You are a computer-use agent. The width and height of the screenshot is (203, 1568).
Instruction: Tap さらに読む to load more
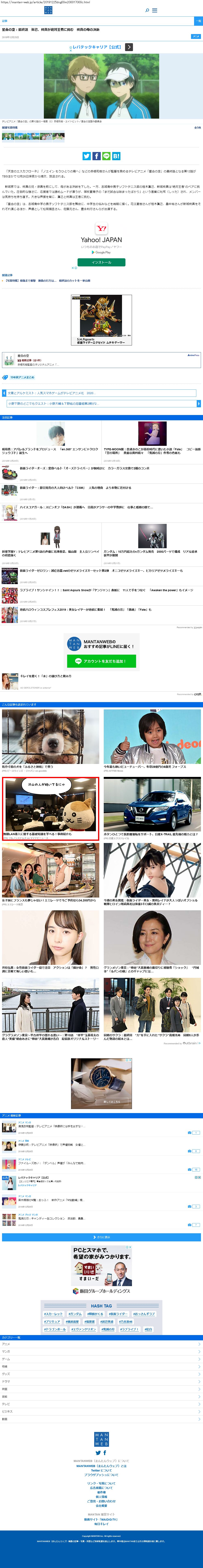pyautogui.click(x=101, y=1237)
